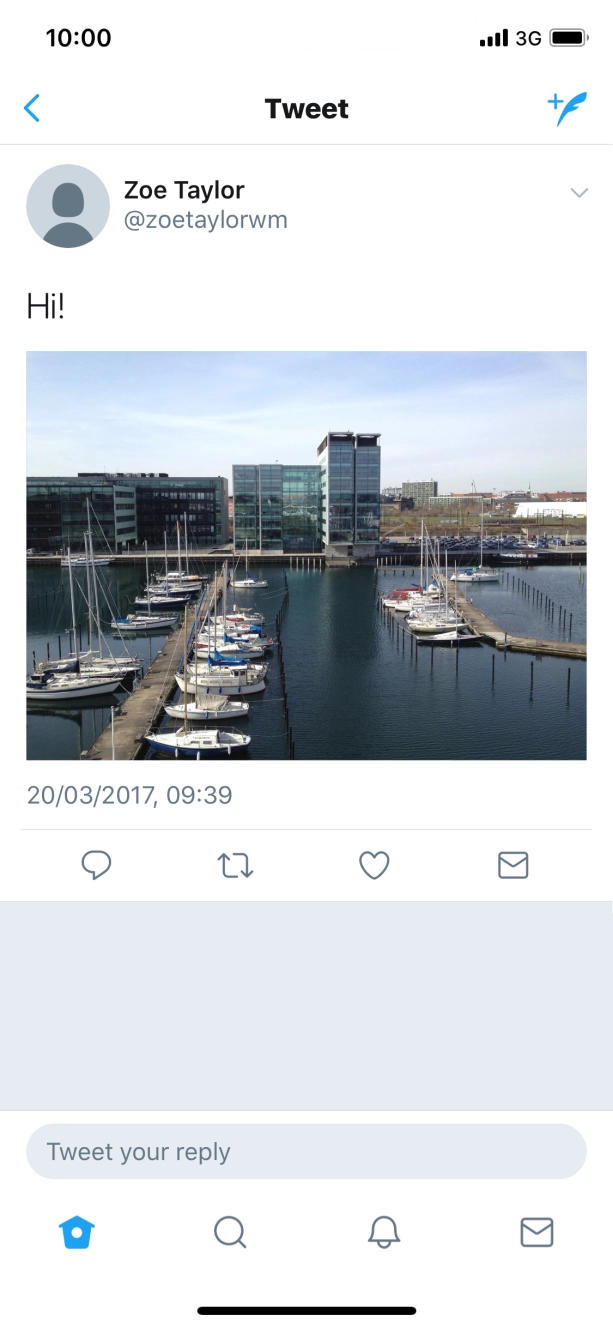Retweet Zoe Taylor's tweet

coord(236,865)
